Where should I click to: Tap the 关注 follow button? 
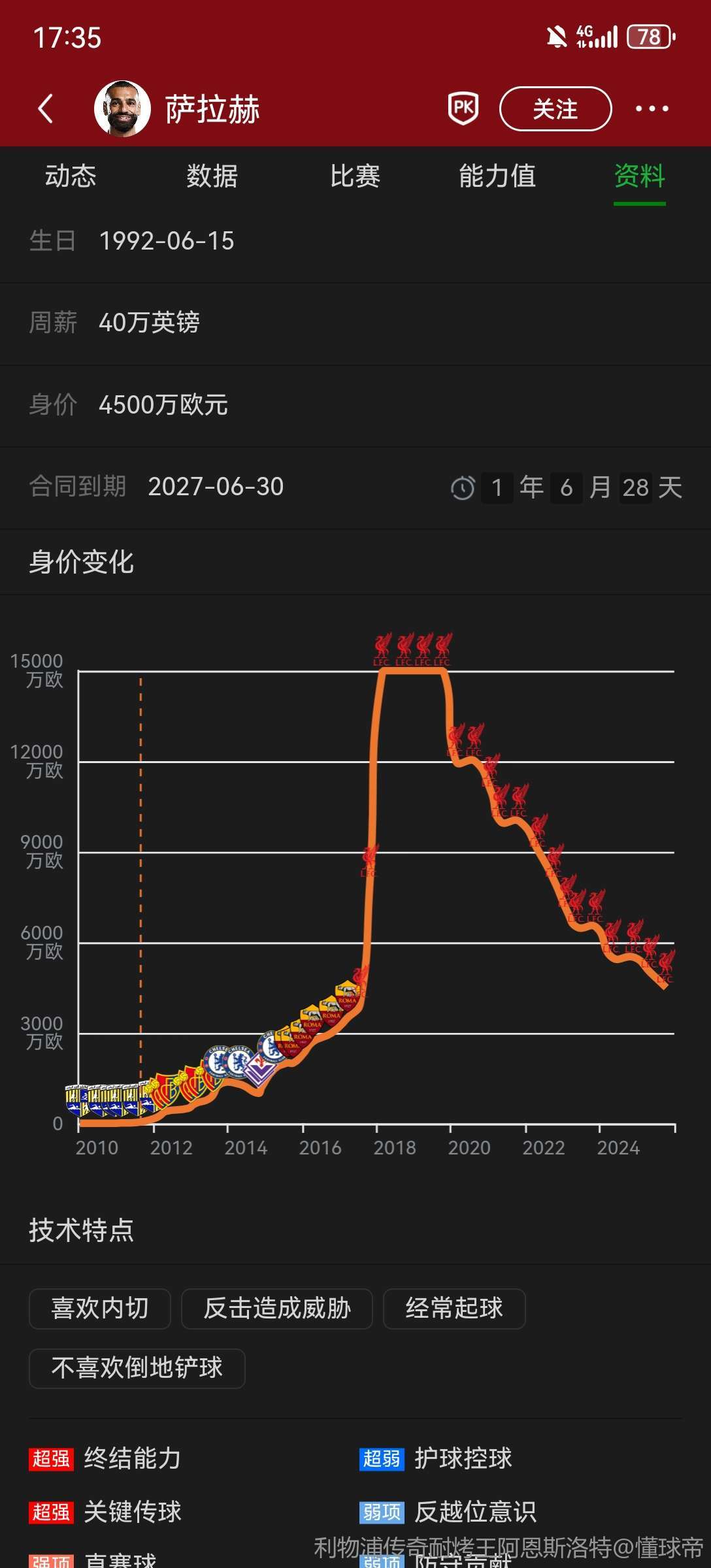click(555, 108)
